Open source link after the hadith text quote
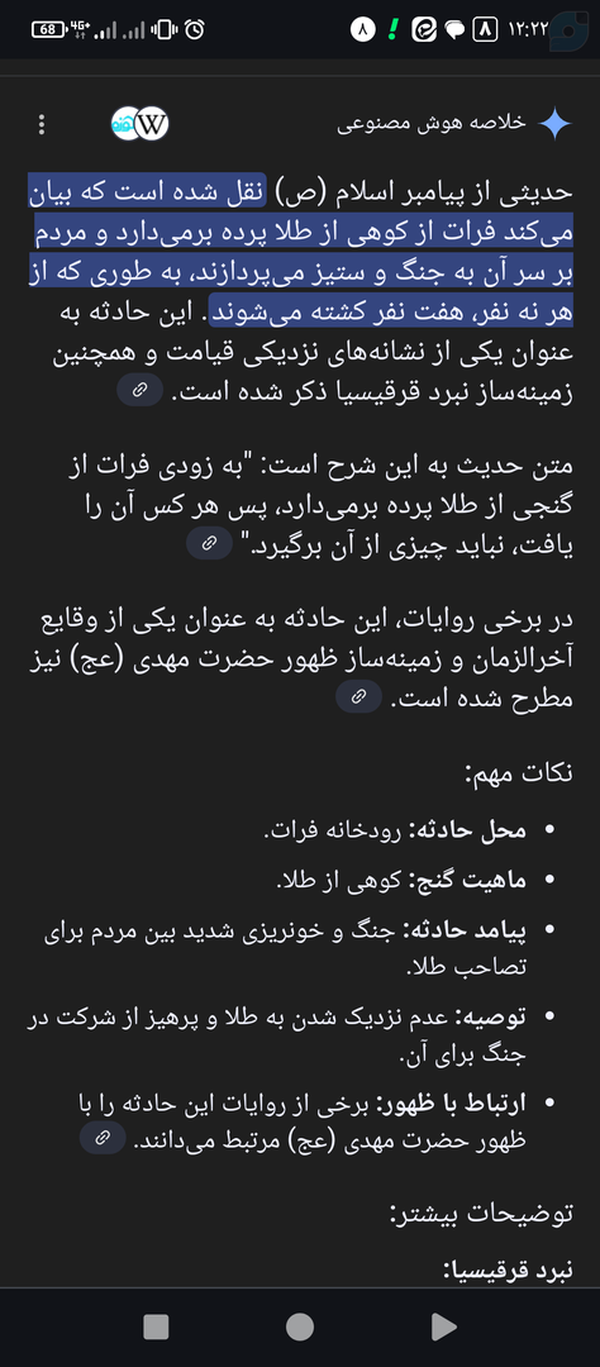This screenshot has height=1367, width=600. click(209, 544)
